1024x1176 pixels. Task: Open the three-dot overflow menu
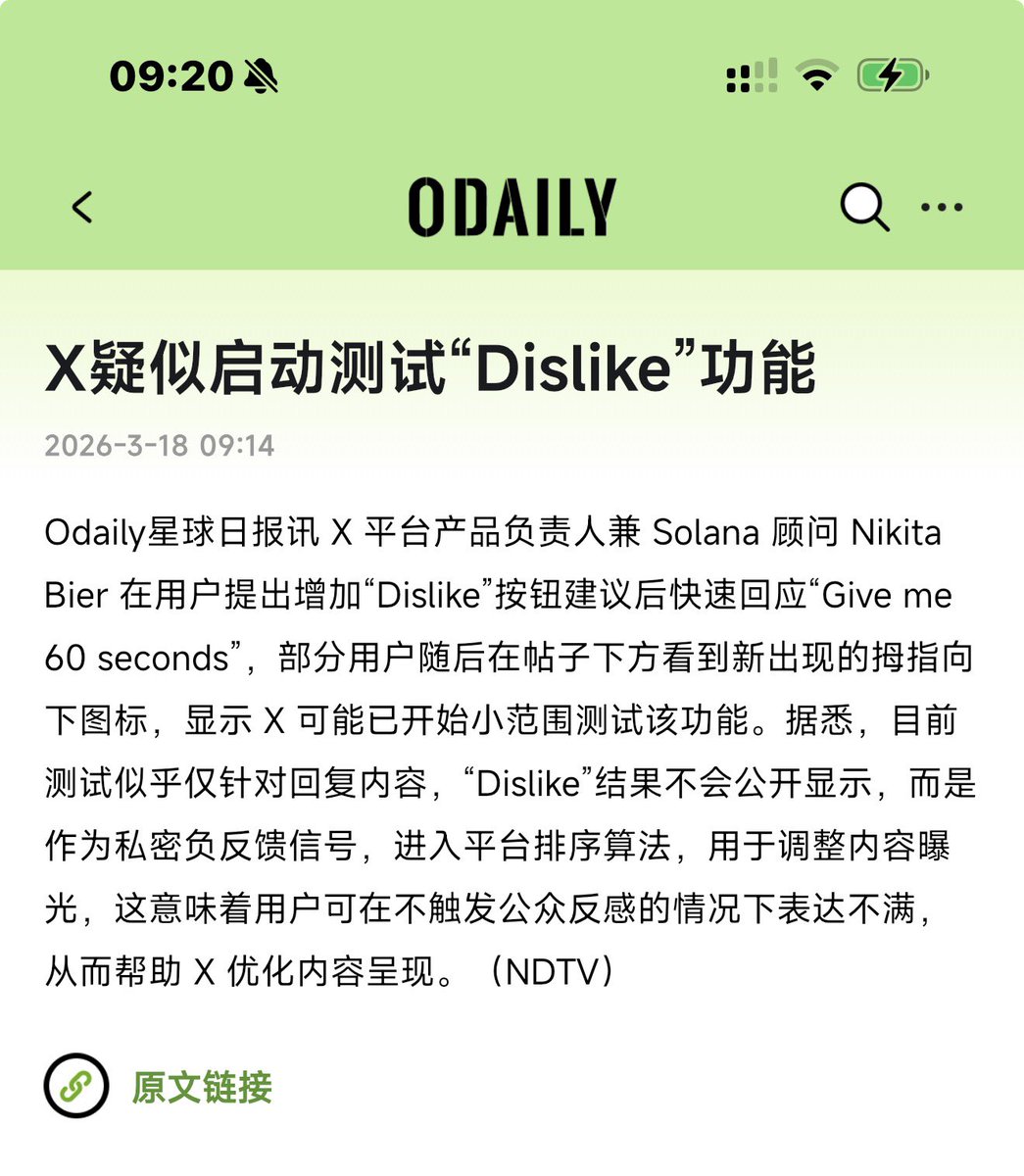point(943,207)
